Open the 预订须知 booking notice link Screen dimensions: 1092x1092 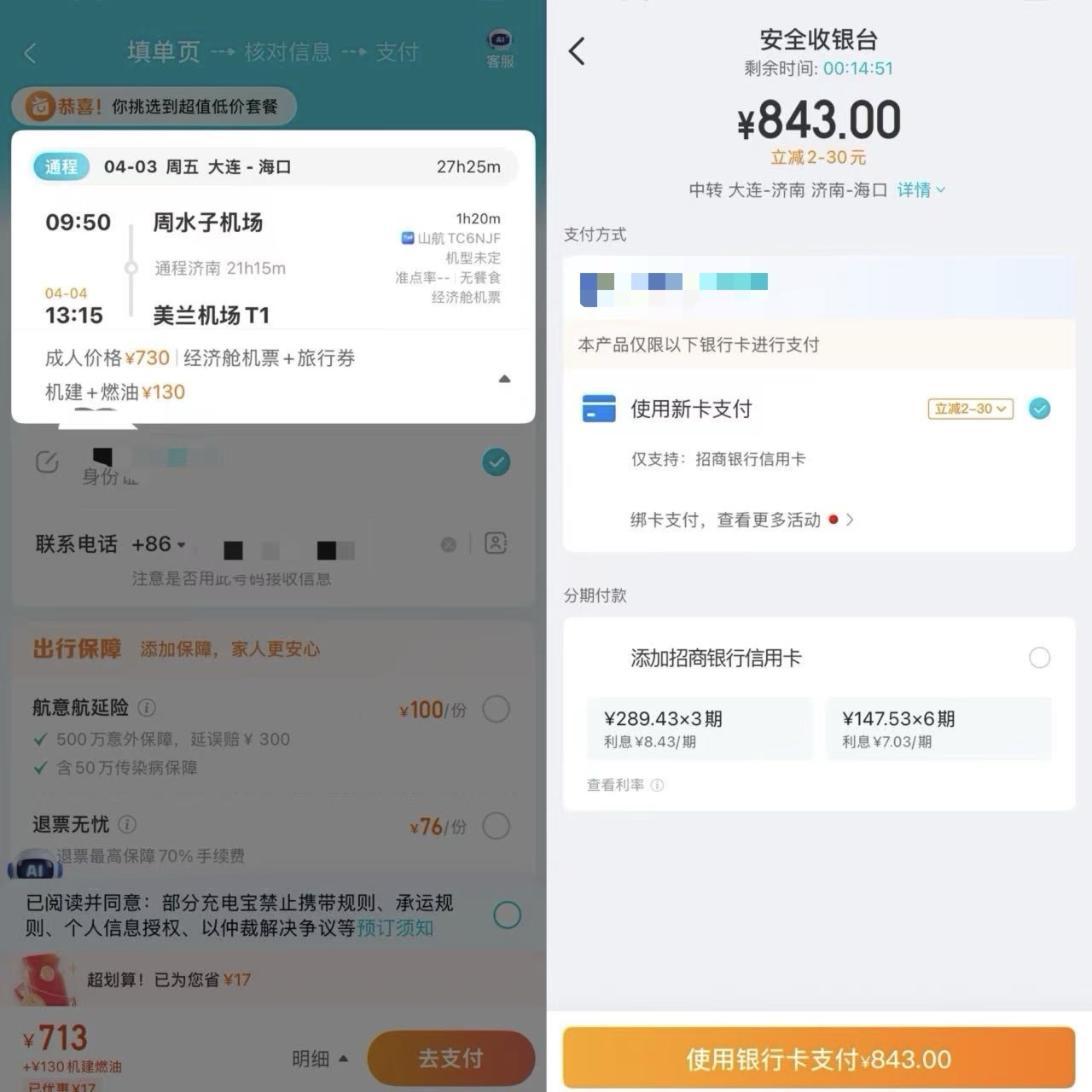395,927
